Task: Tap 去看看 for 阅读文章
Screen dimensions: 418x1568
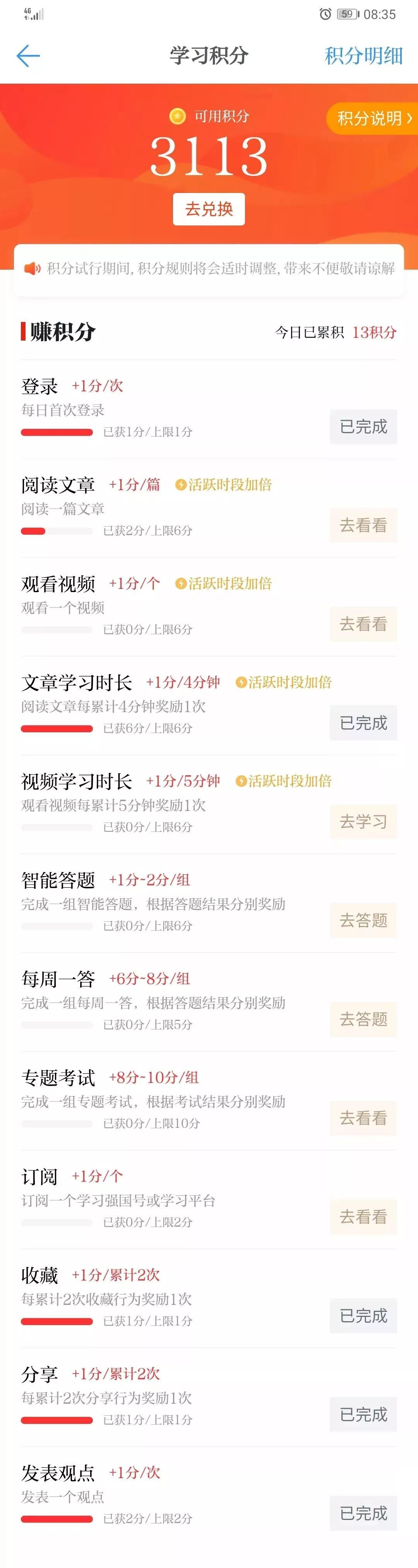Action: (x=363, y=525)
